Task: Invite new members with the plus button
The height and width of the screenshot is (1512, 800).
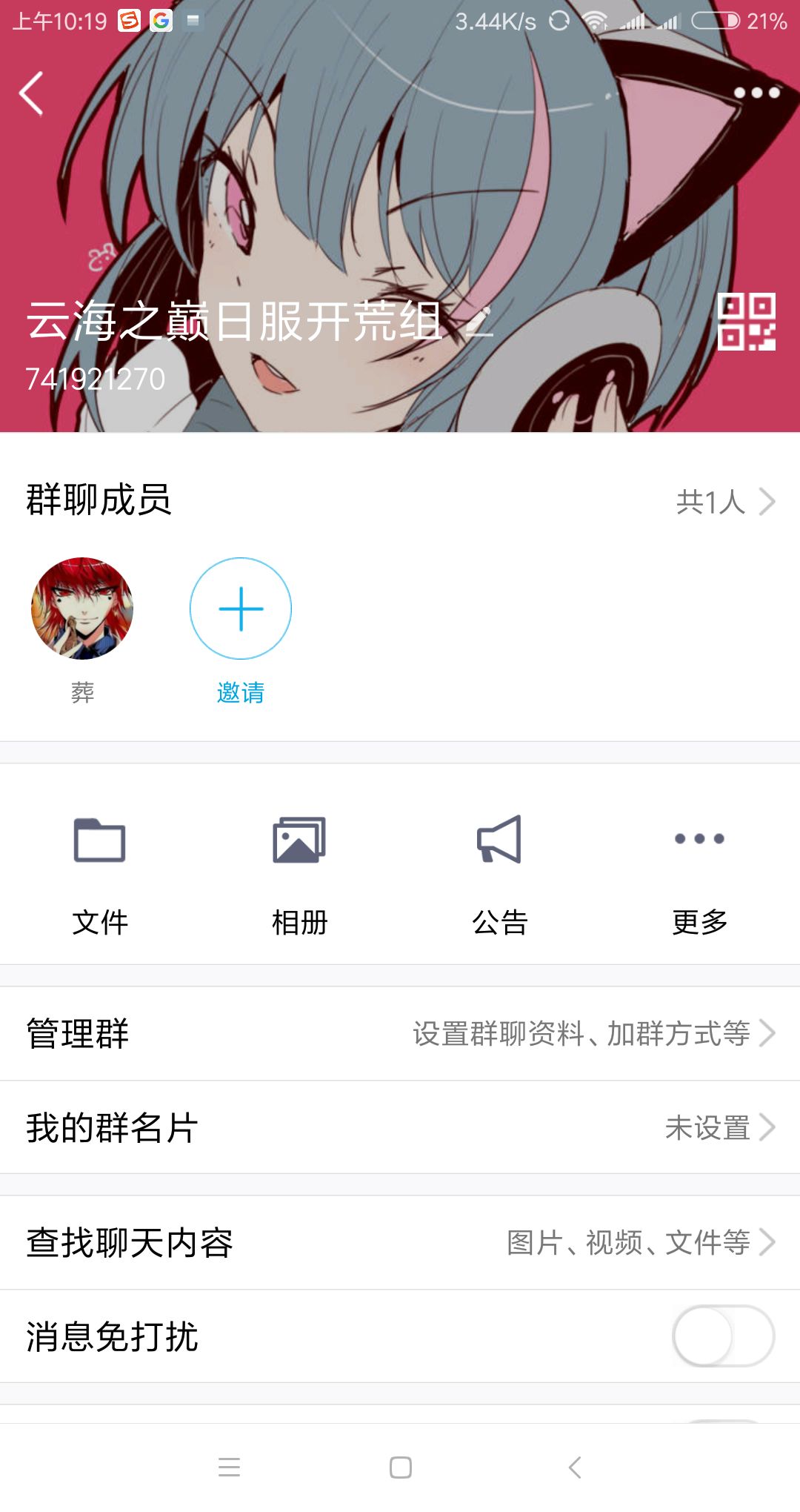Action: click(x=241, y=608)
